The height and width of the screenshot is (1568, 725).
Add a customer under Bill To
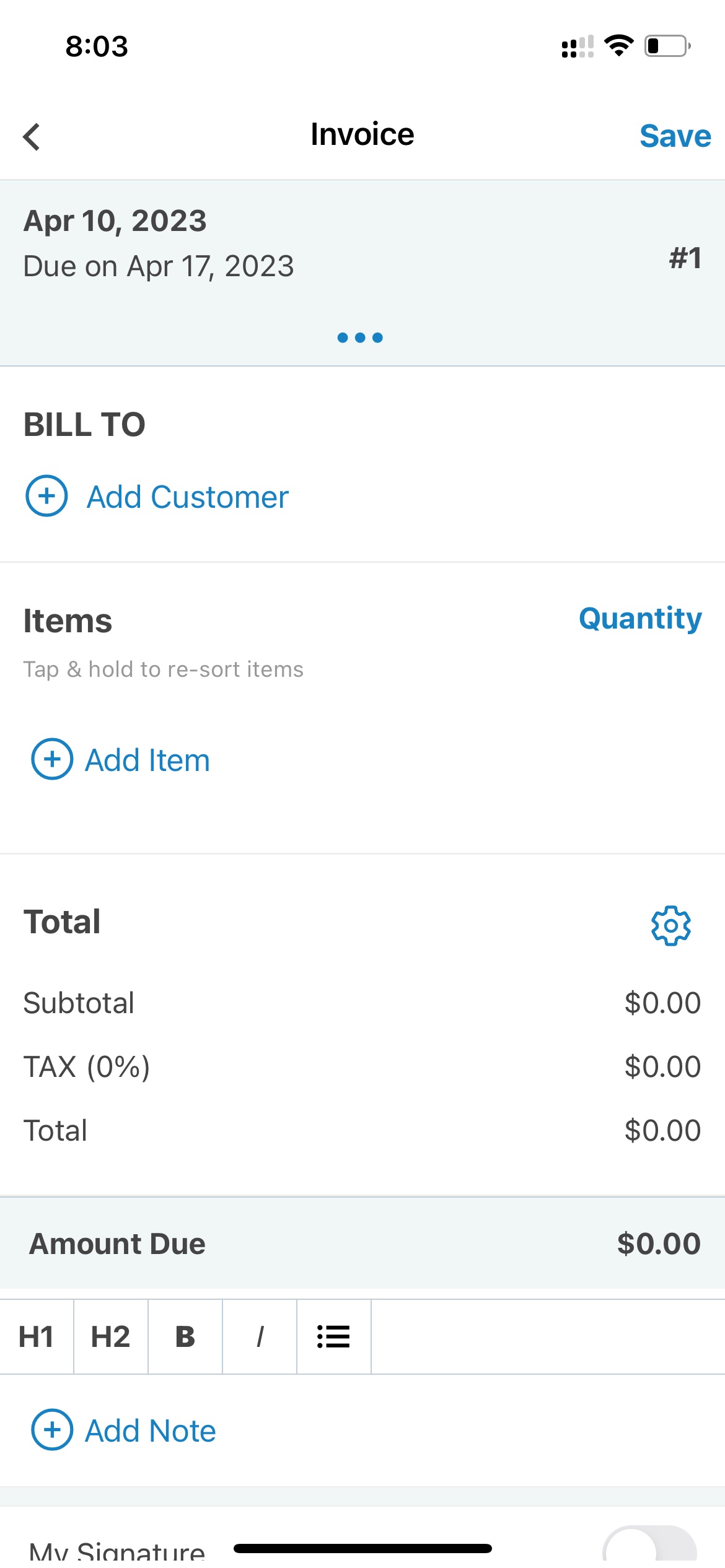coord(157,496)
